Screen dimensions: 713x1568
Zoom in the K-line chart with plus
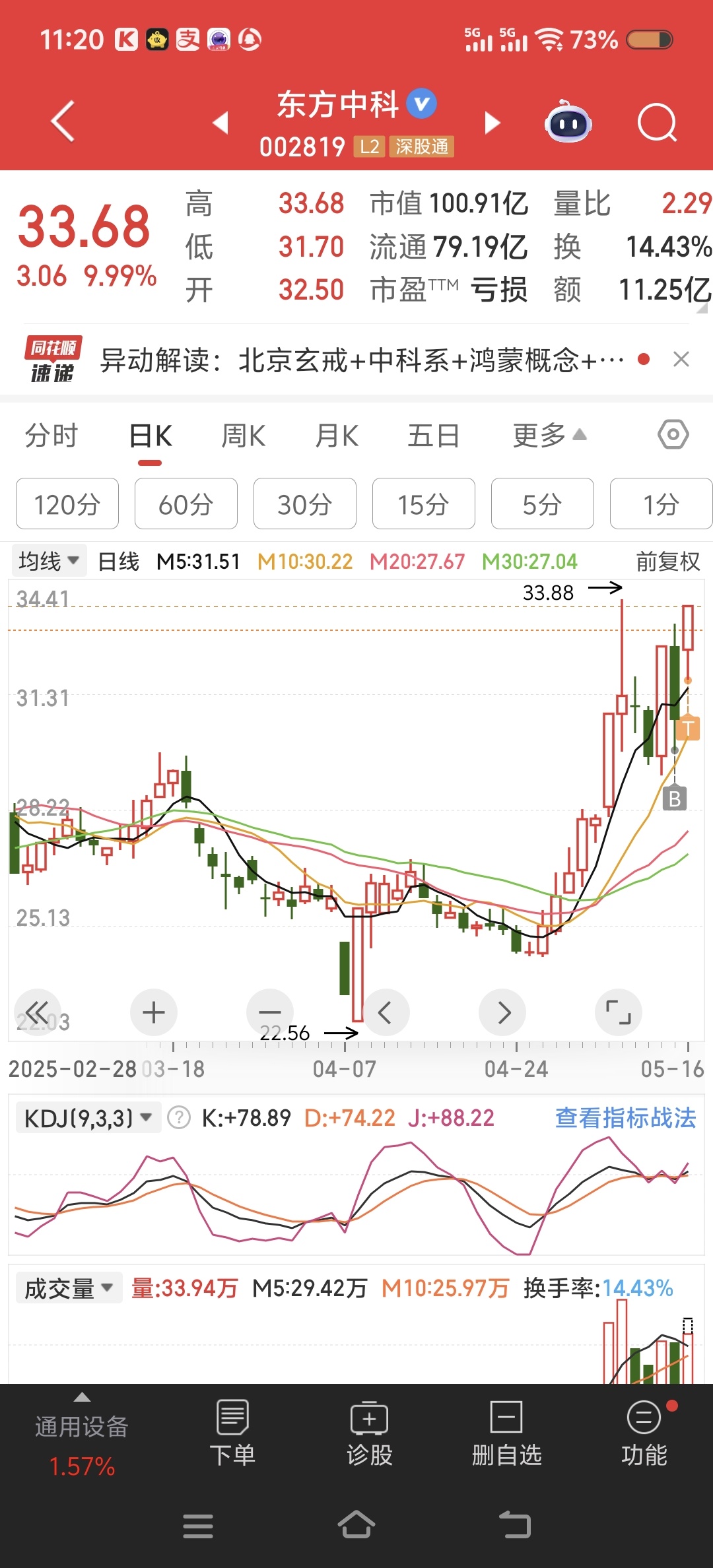tap(154, 1012)
